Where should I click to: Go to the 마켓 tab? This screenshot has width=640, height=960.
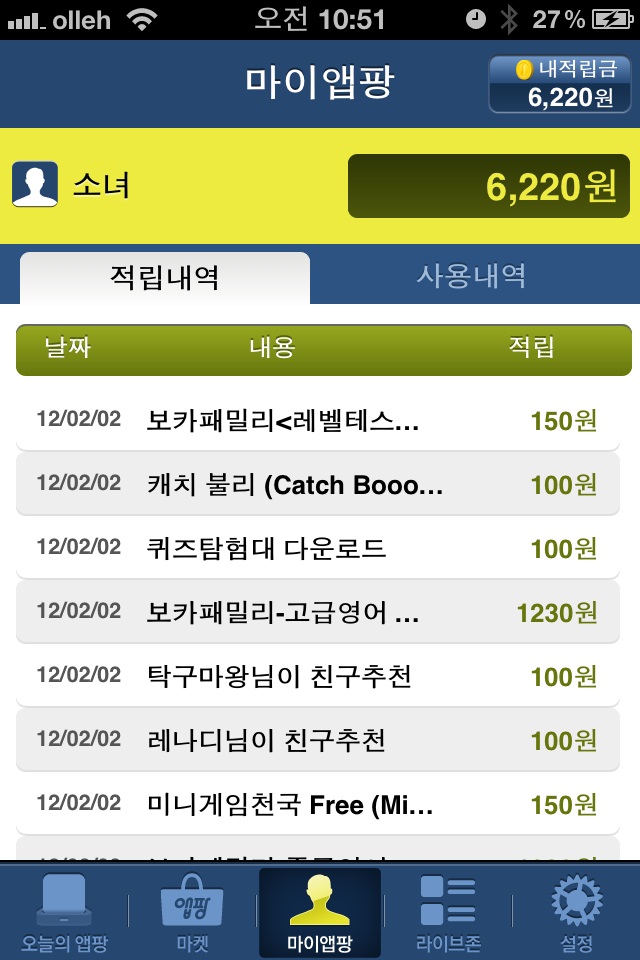tap(192, 912)
